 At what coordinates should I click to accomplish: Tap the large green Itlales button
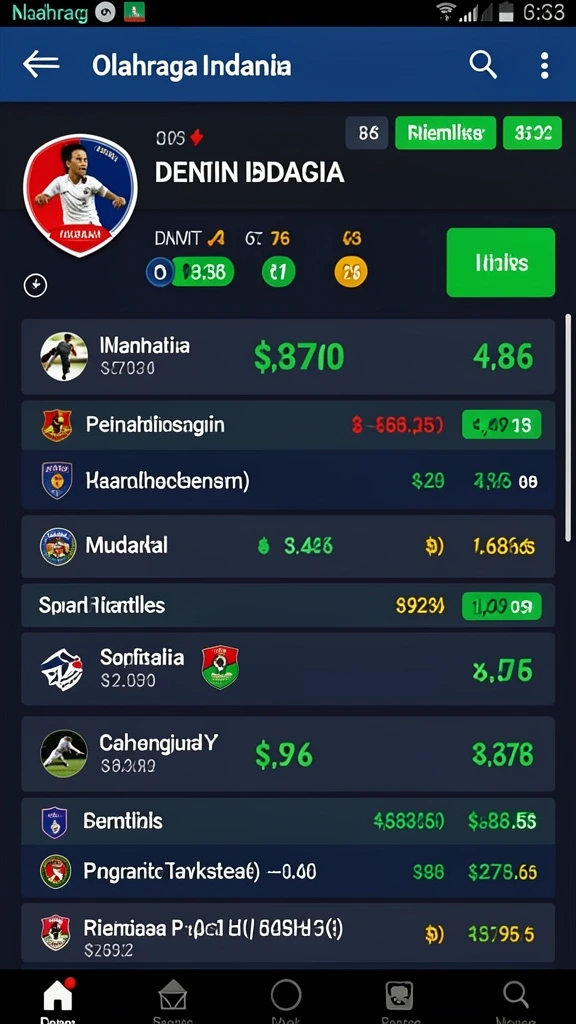click(x=501, y=263)
